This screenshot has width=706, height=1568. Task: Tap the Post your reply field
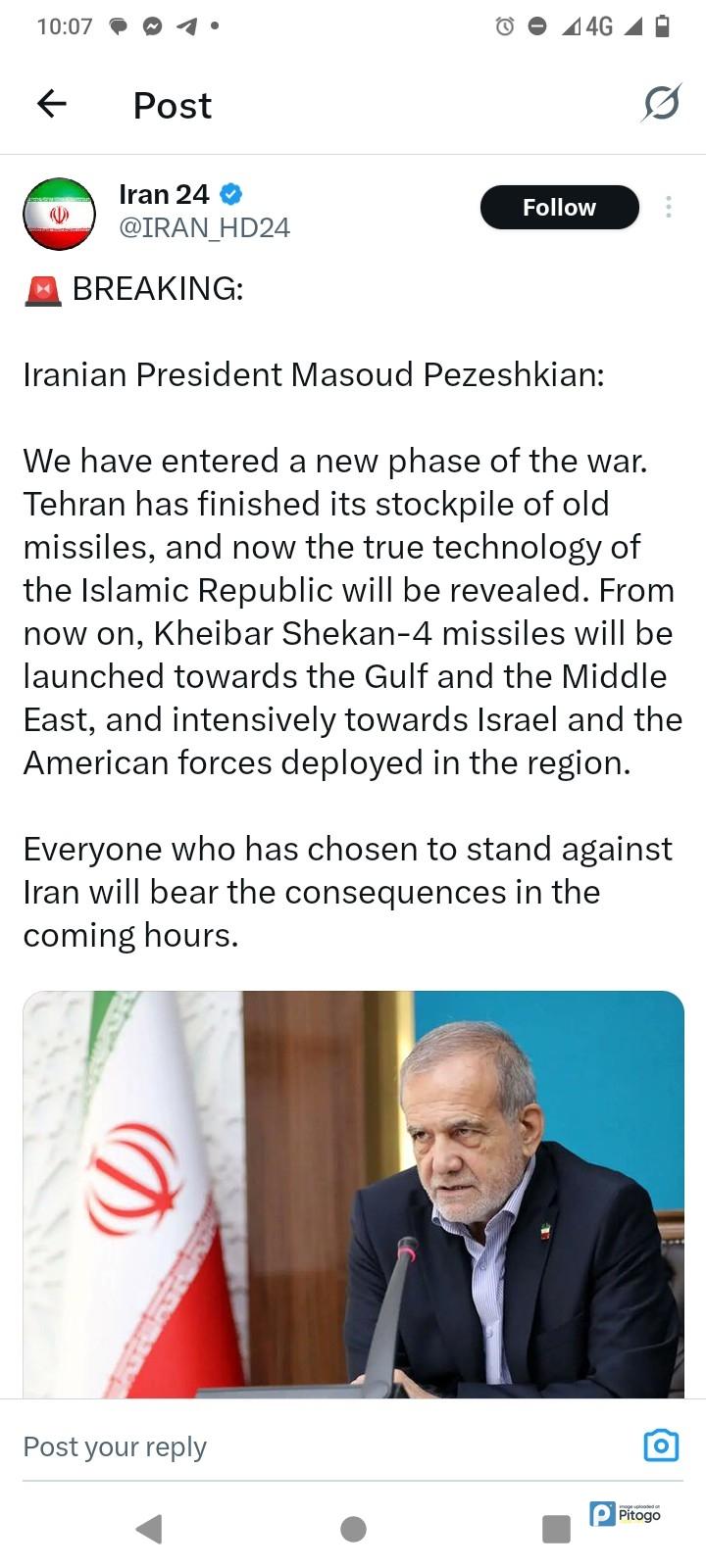tap(294, 1446)
